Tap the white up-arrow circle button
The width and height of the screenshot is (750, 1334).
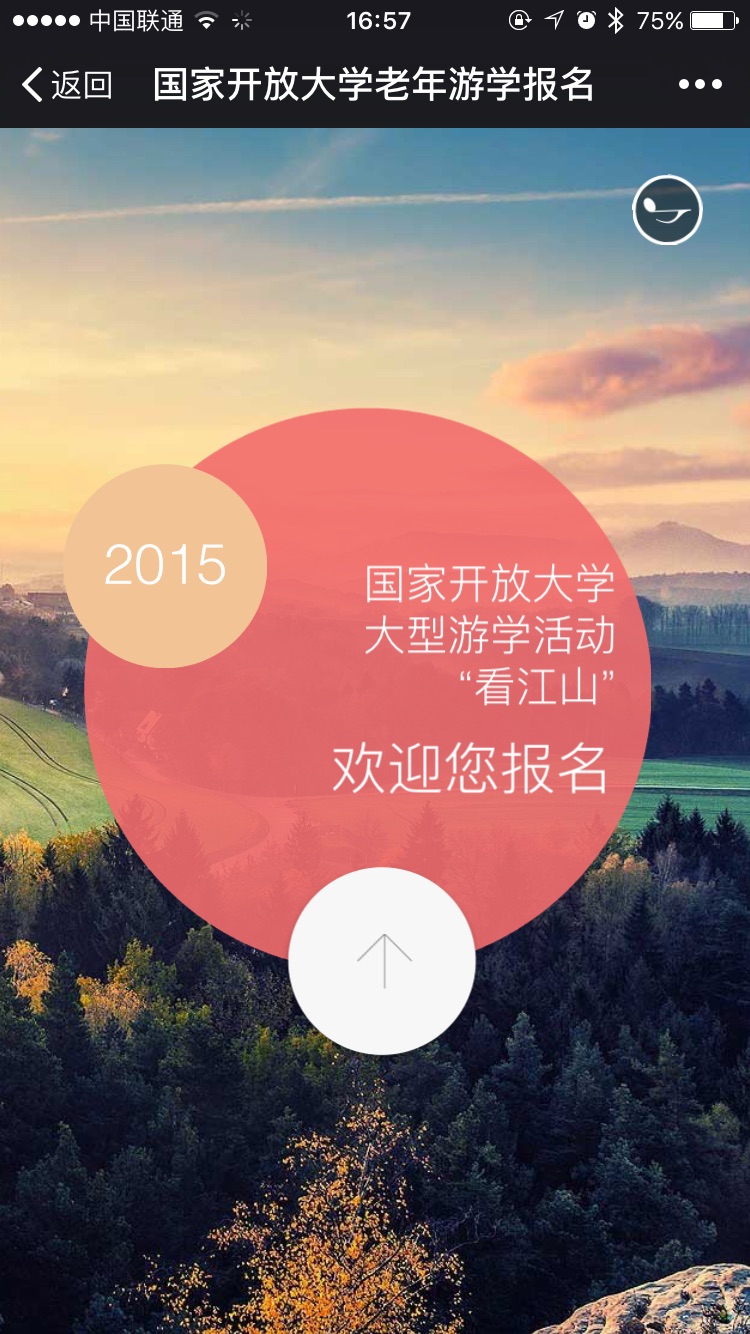tap(382, 960)
